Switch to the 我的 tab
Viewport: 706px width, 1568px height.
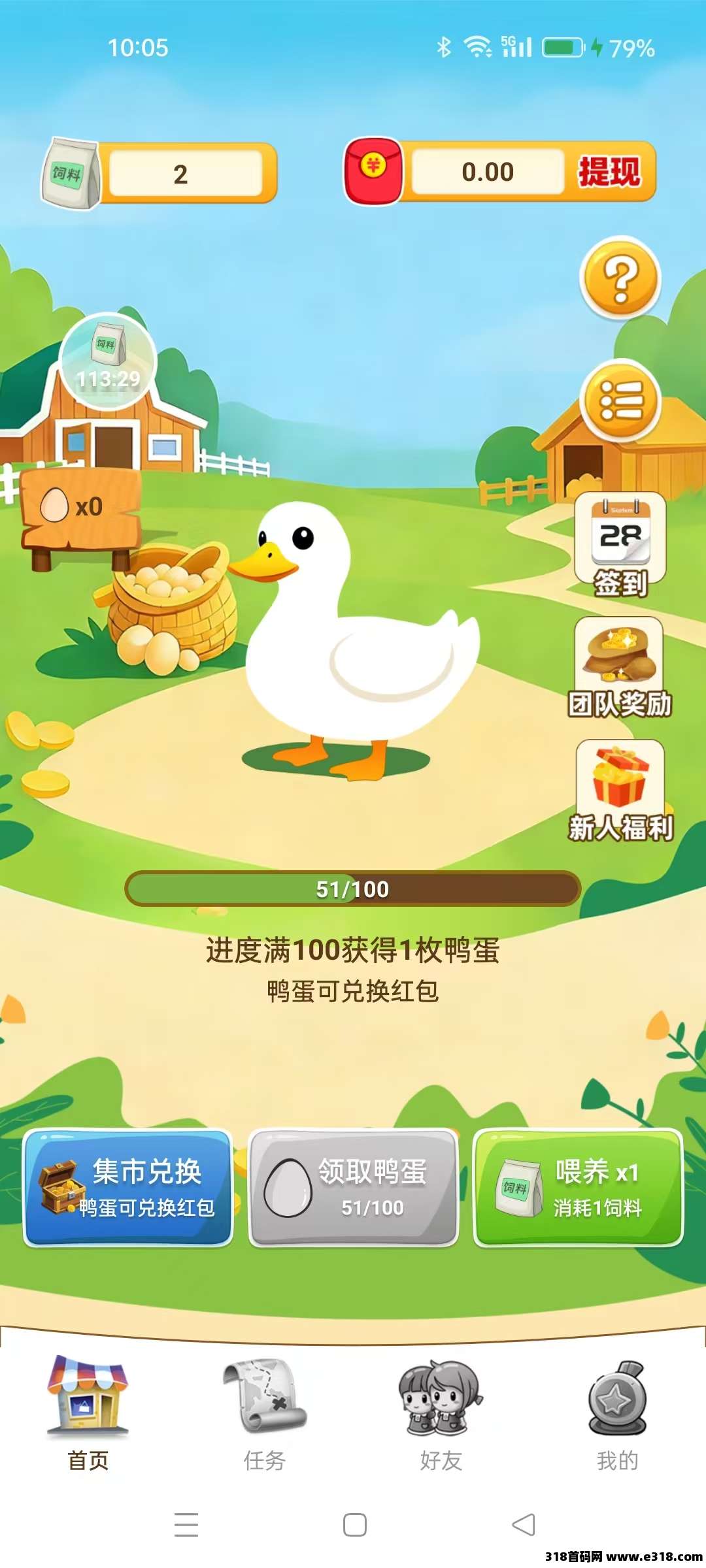tap(617, 1416)
